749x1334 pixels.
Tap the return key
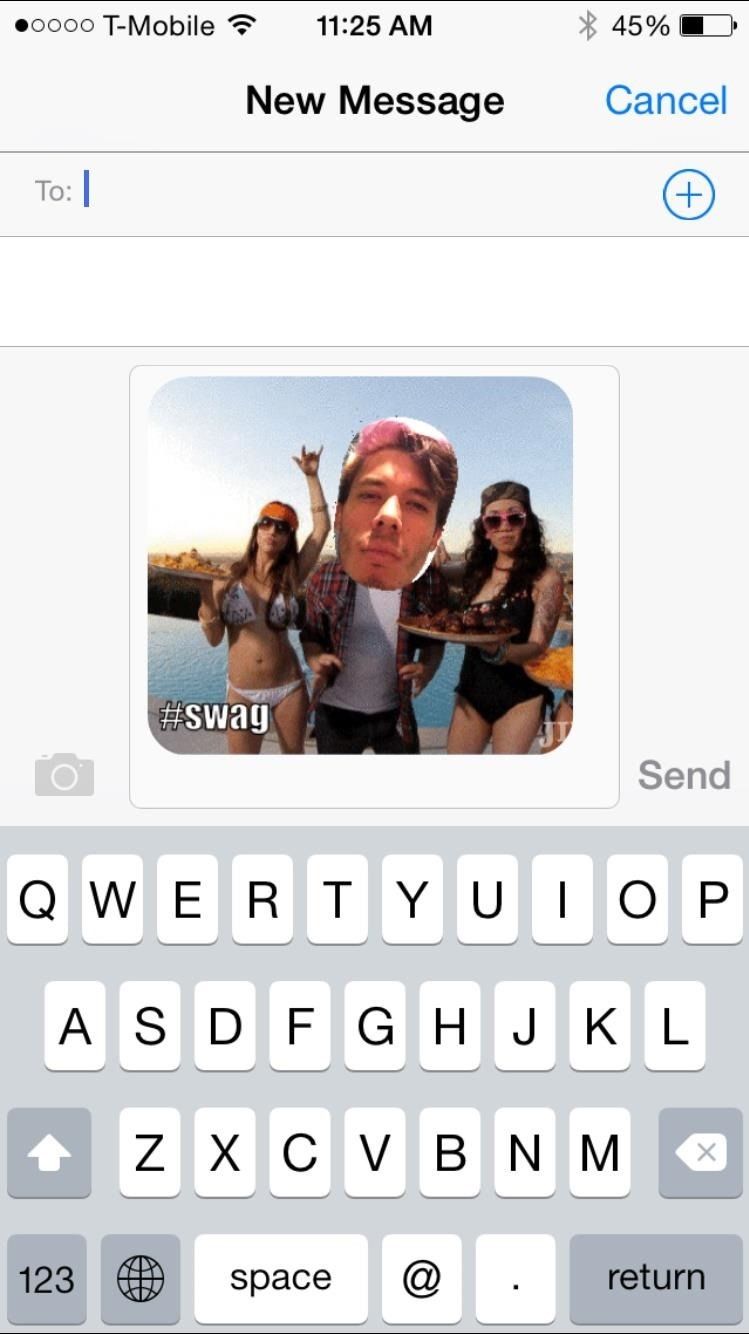click(656, 1279)
